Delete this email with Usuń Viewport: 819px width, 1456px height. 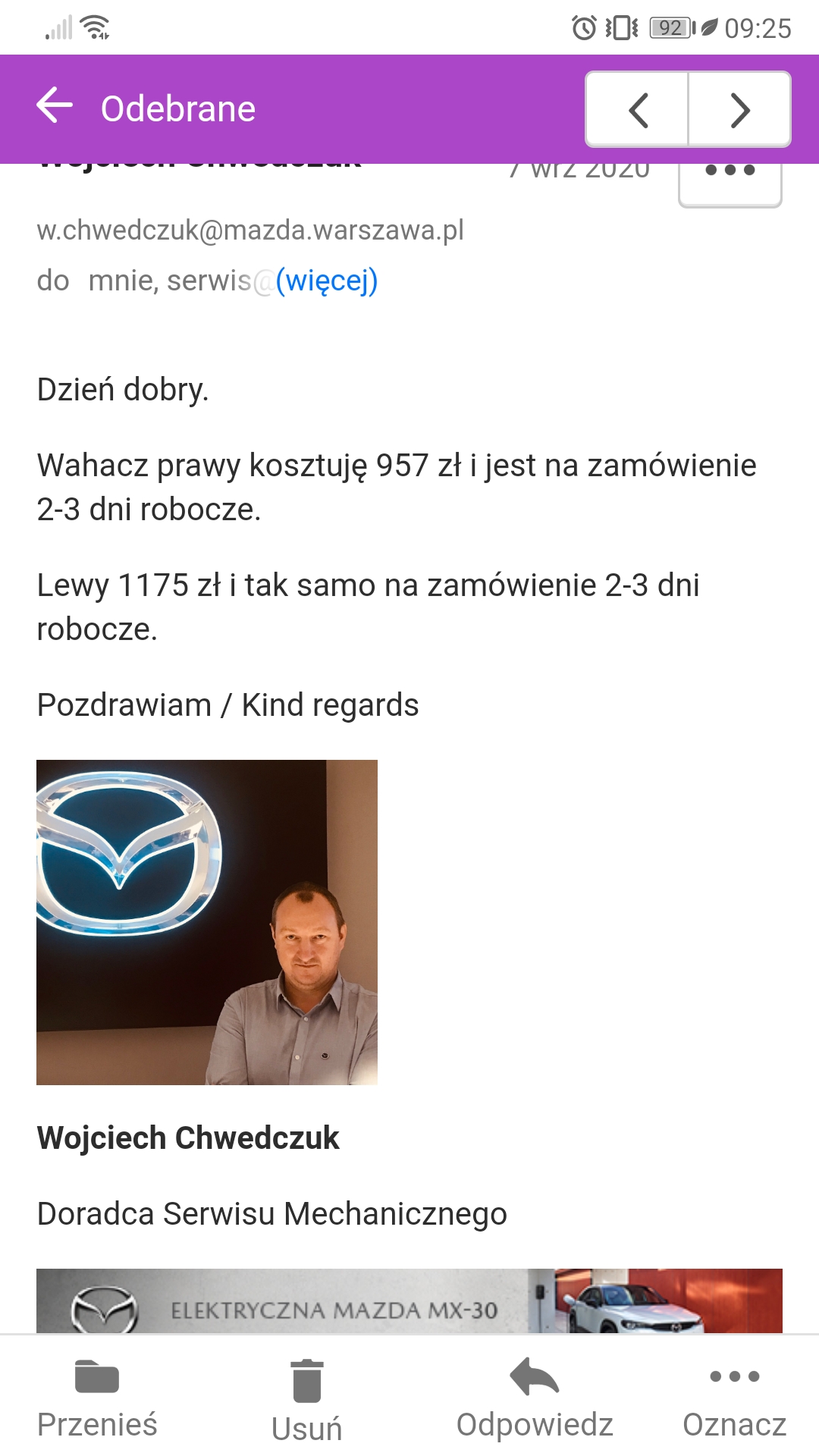tap(307, 1401)
